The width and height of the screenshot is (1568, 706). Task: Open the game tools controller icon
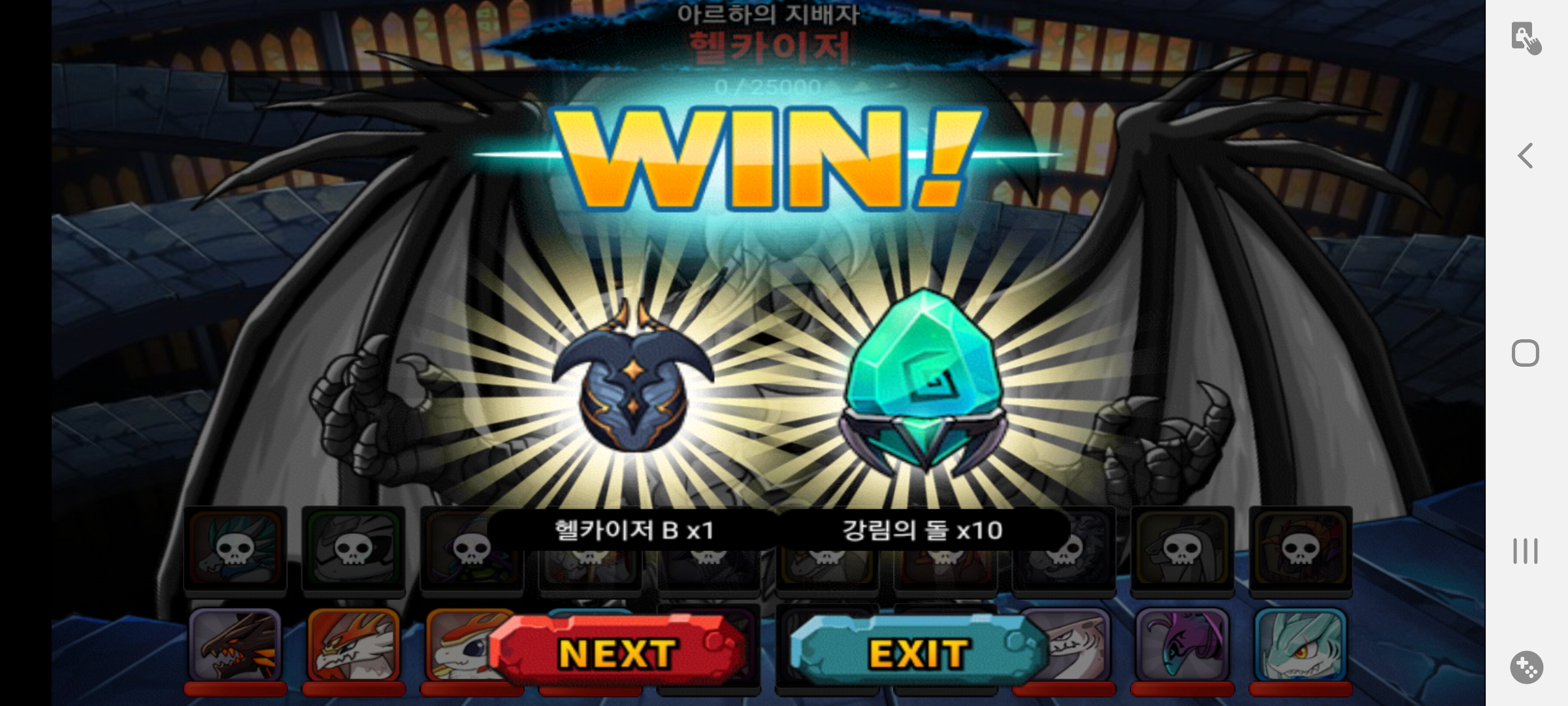click(1526, 667)
